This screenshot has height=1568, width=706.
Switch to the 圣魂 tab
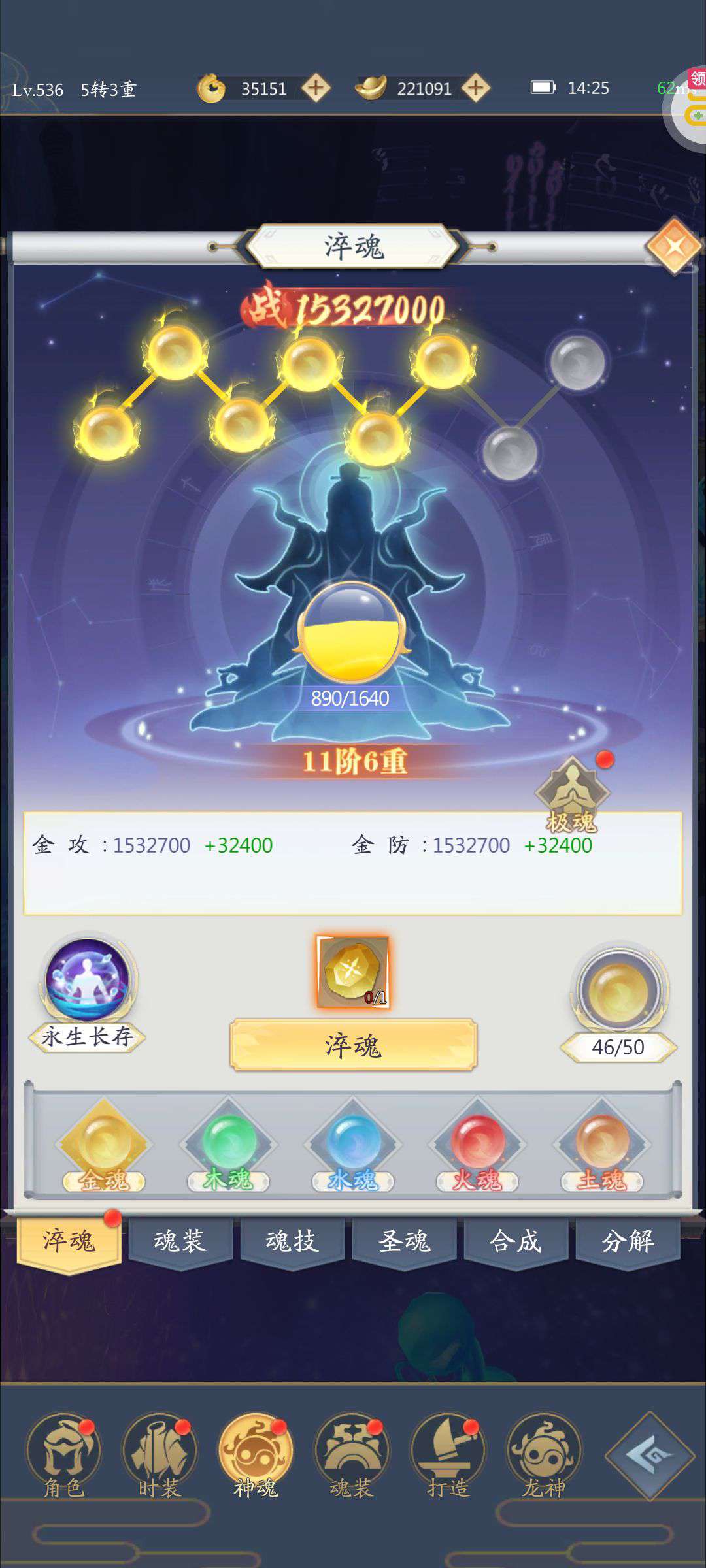click(404, 1241)
